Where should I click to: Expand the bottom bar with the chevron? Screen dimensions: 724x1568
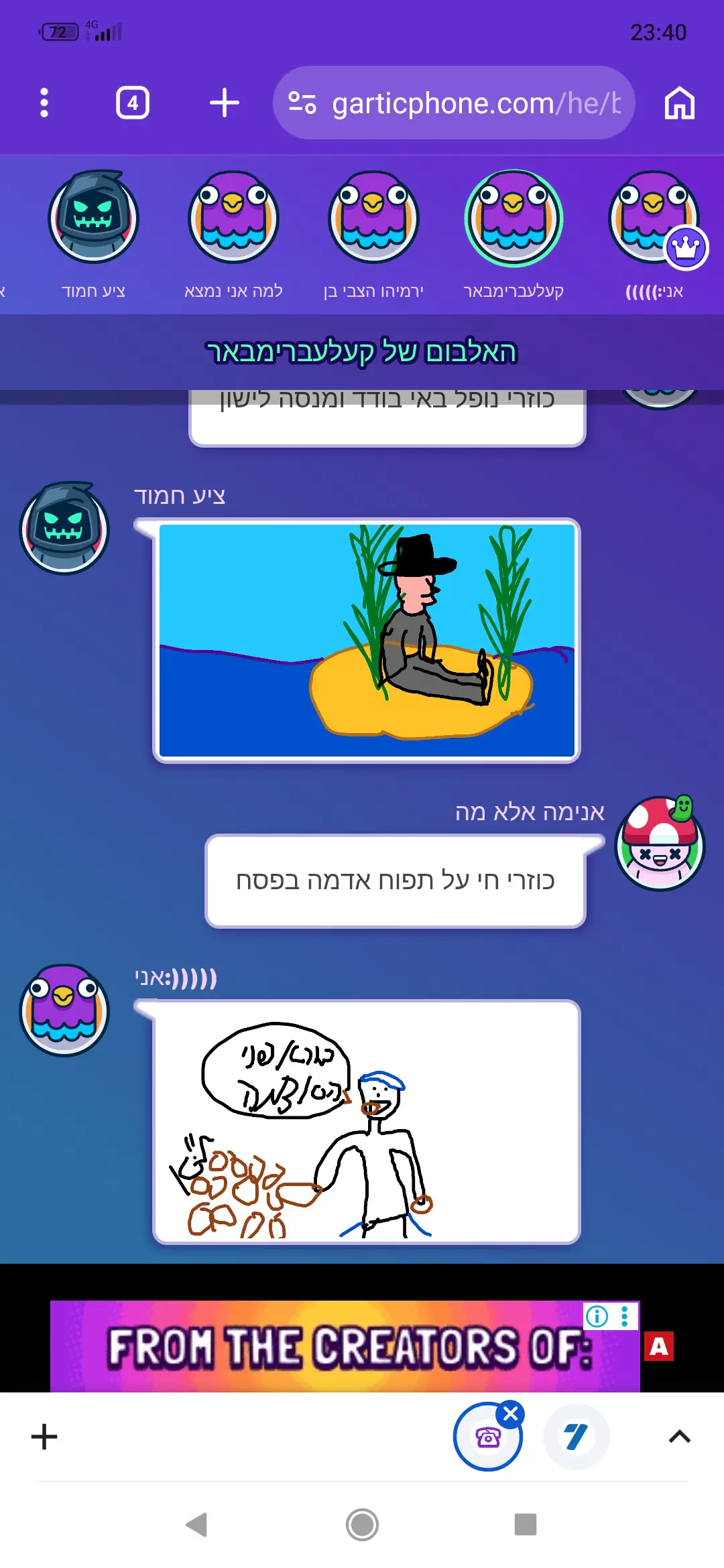pos(679,1437)
